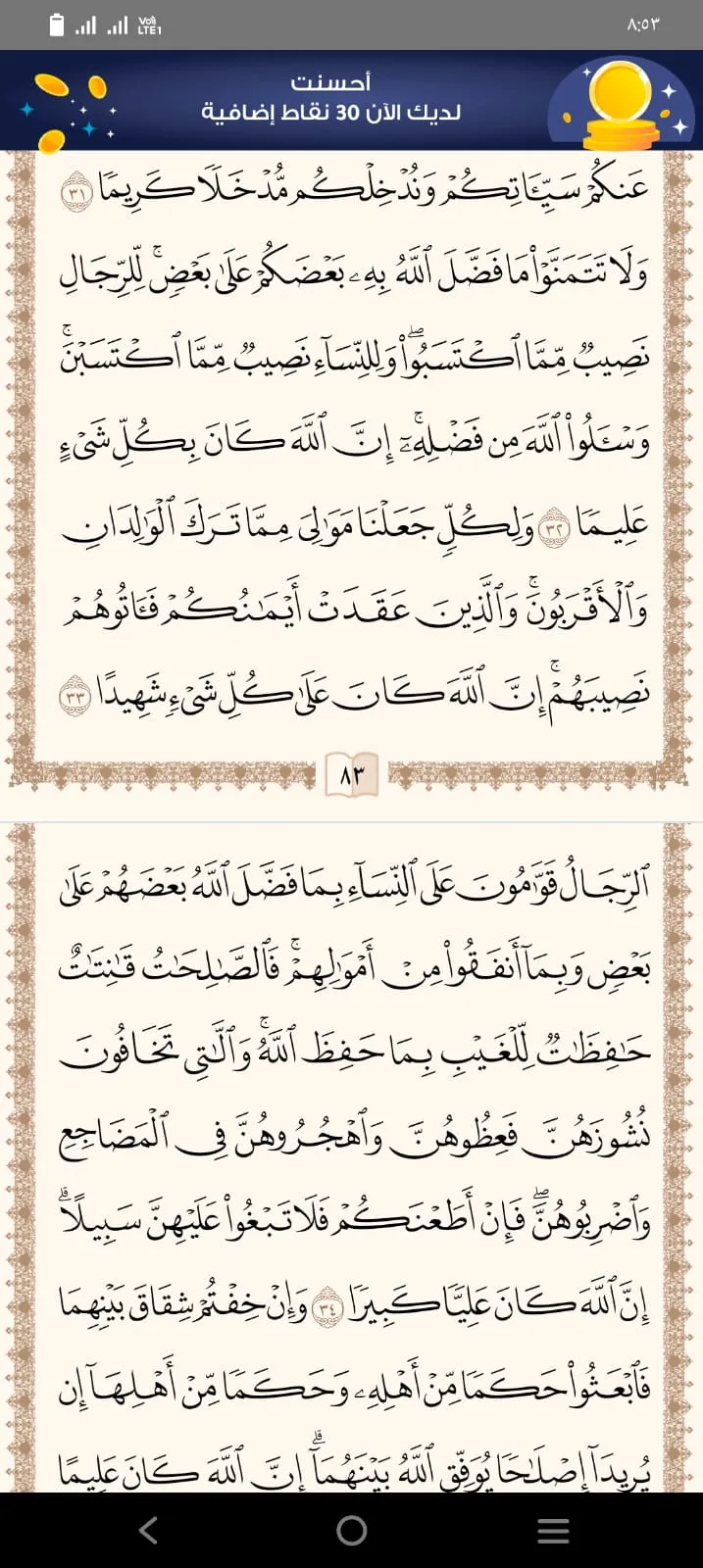Go back with the system back button
The width and height of the screenshot is (703, 1568).
click(149, 1530)
